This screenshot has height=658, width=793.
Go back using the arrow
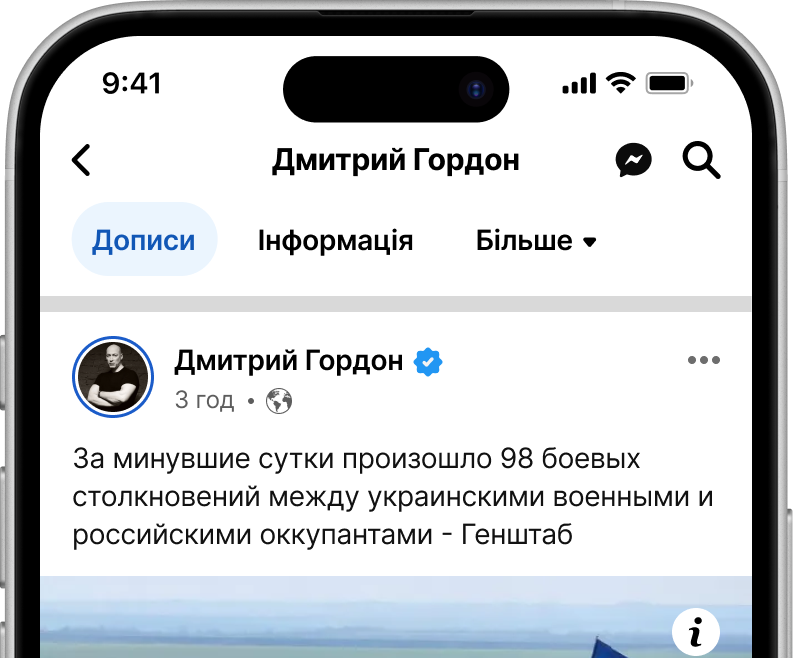point(82,160)
